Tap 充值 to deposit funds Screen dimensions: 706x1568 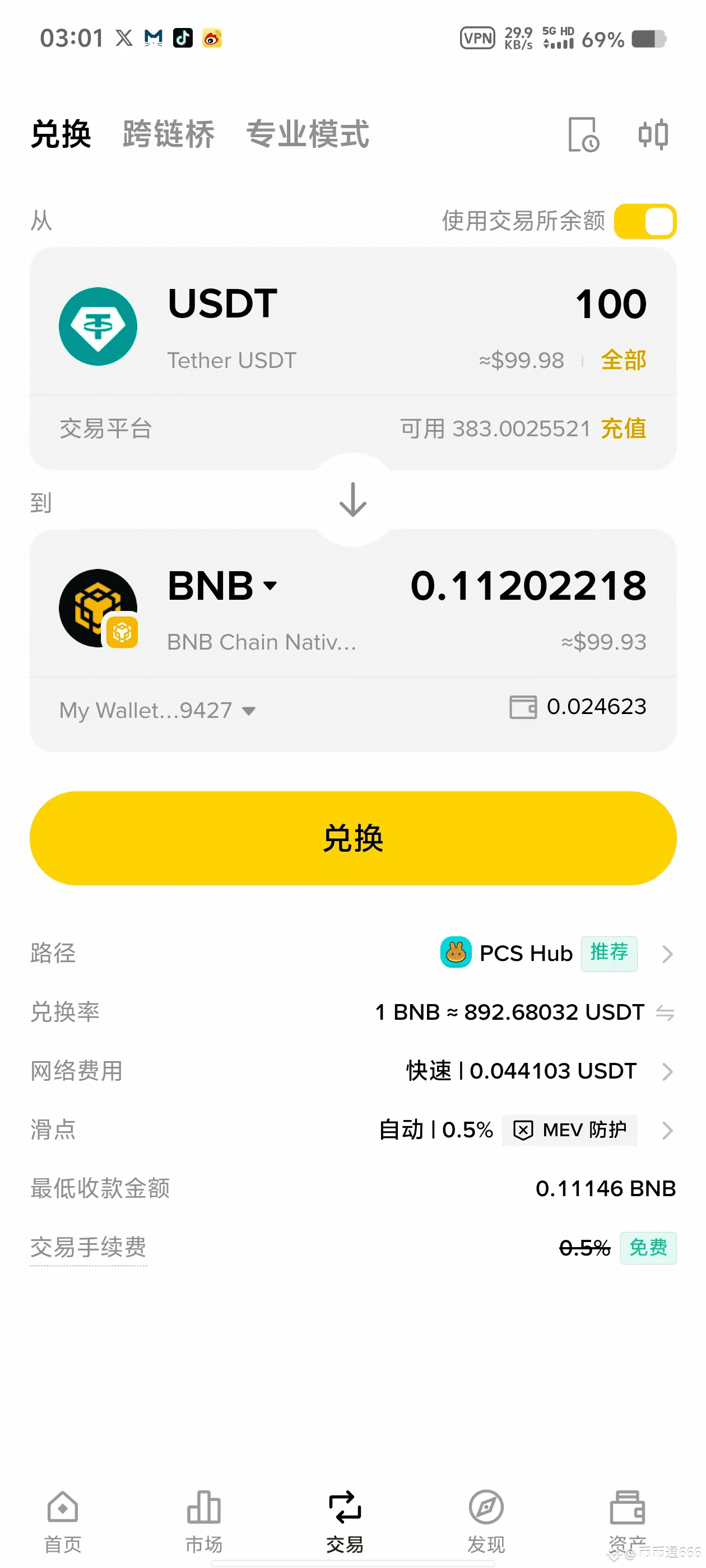pyautogui.click(x=623, y=428)
